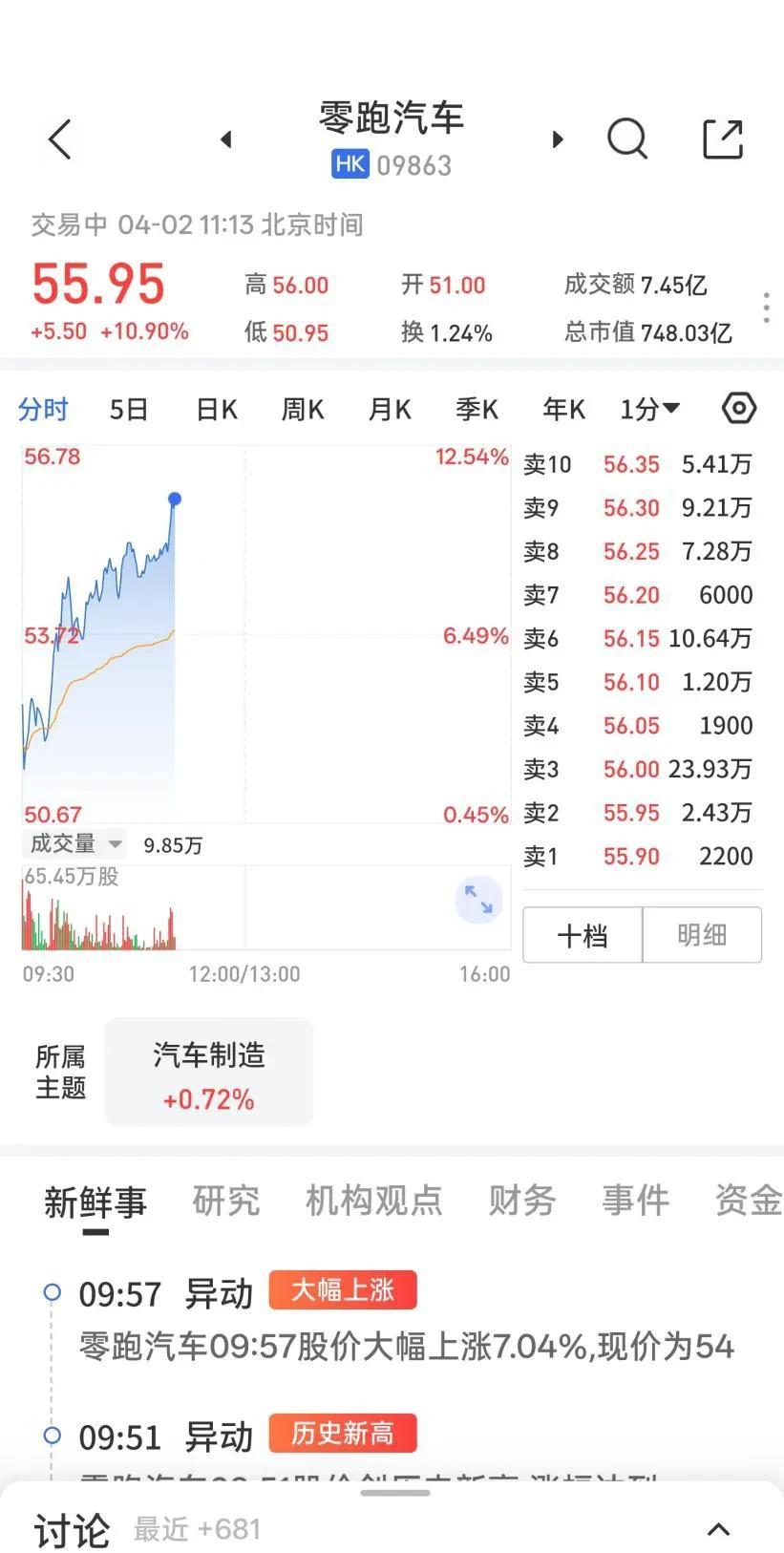The width and height of the screenshot is (784, 1553).
Task: Switch to the next stock arrow
Action: 558,139
